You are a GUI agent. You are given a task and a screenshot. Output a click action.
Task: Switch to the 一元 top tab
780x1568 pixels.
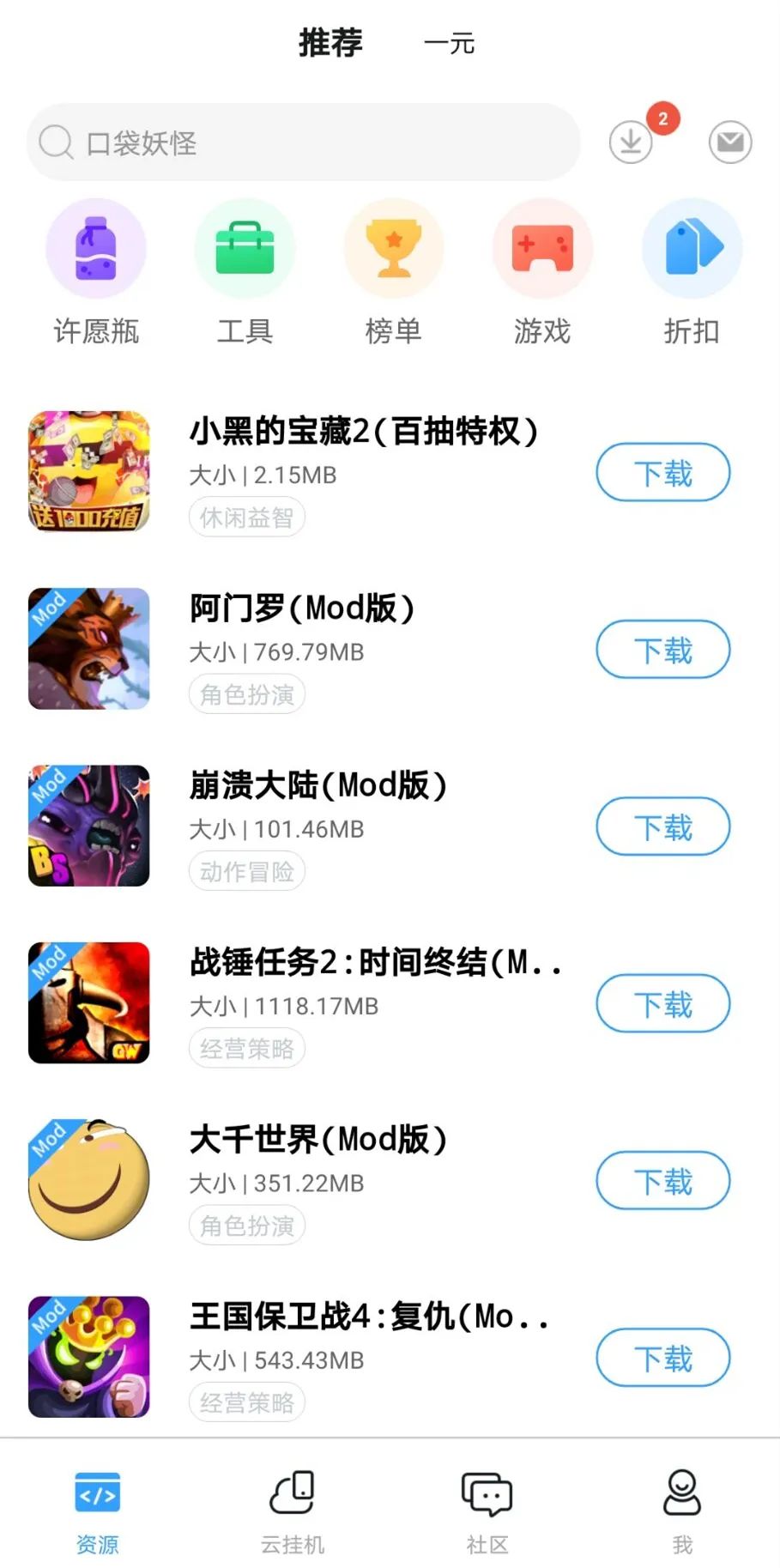[x=449, y=44]
